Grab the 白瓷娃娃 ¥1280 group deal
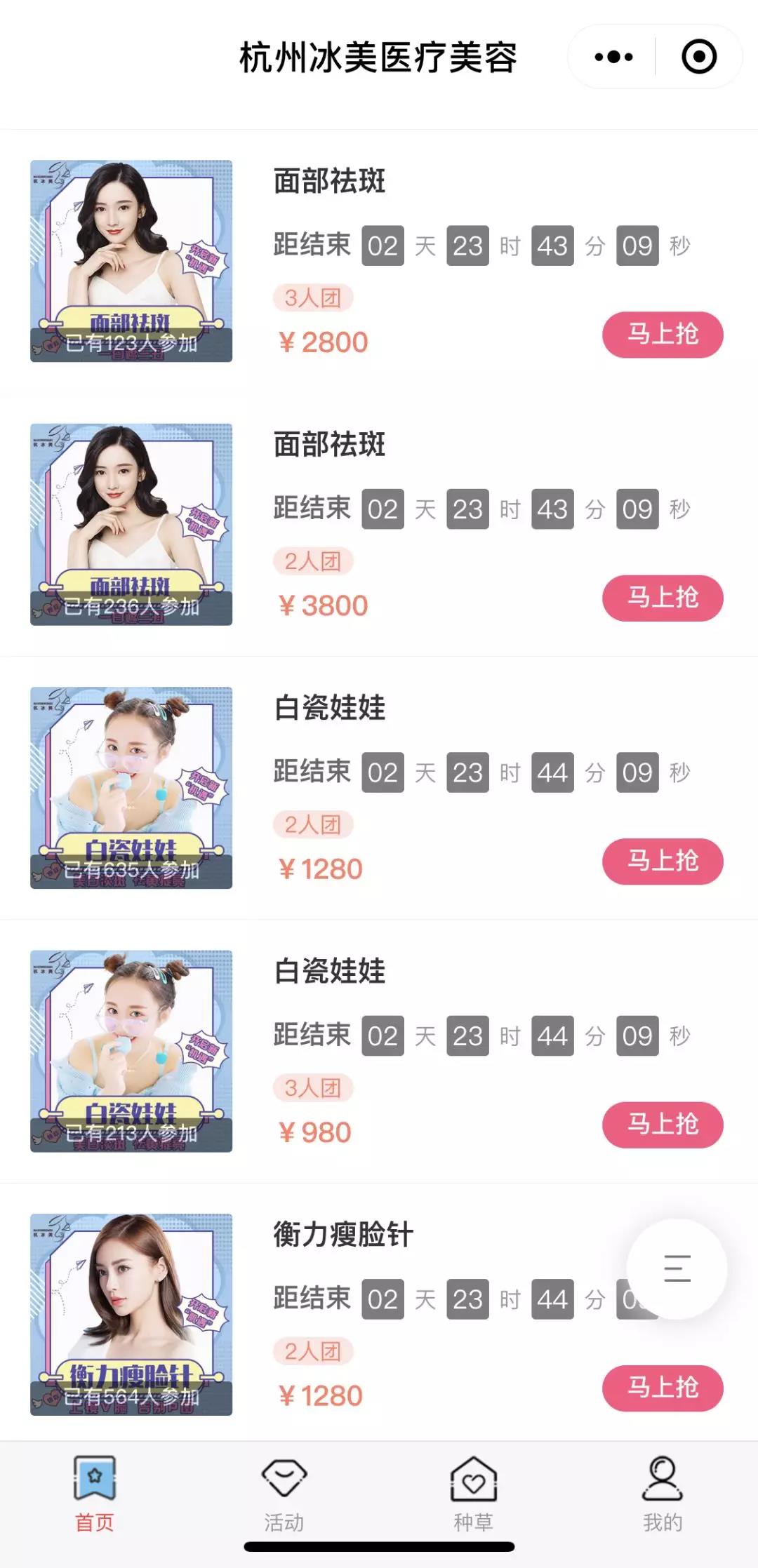Screen dimensions: 758x1568 tap(663, 861)
